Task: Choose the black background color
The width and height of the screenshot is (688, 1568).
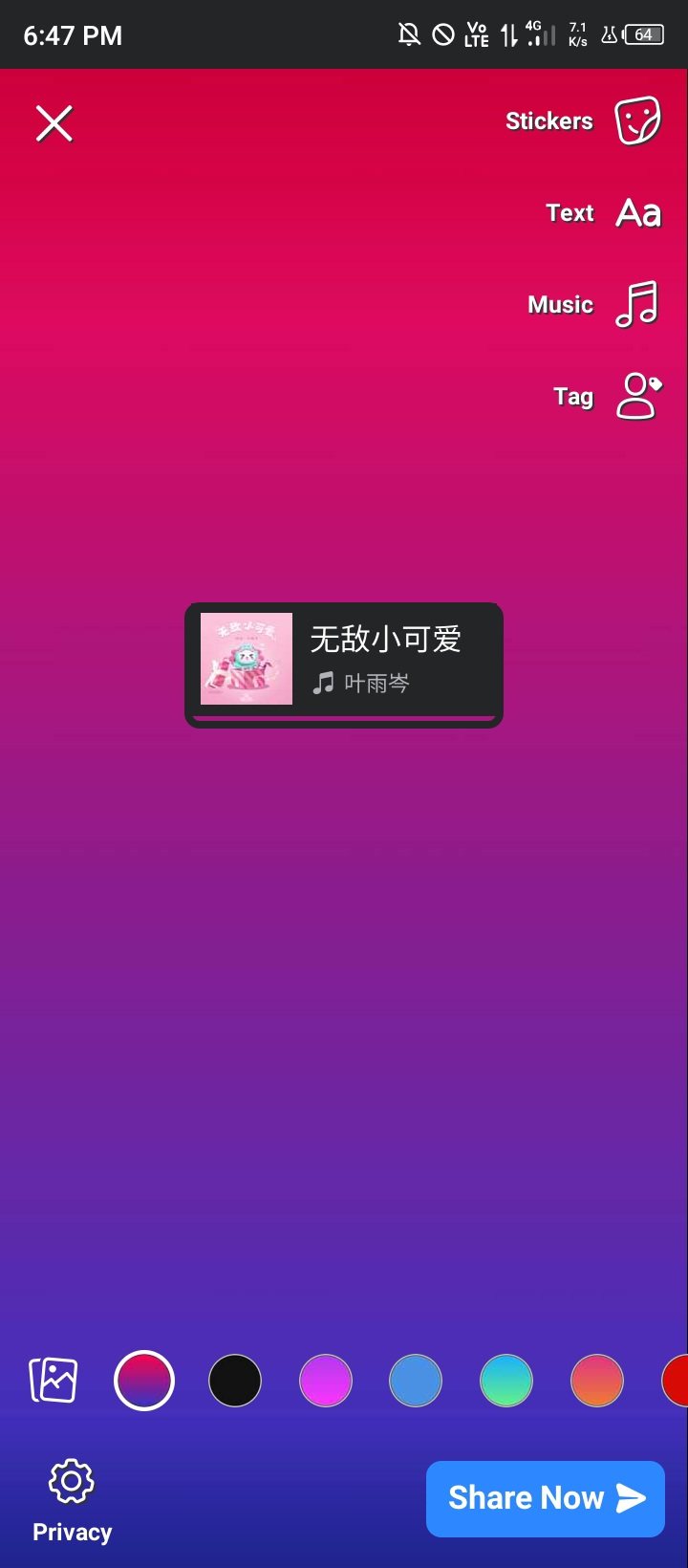Action: tap(235, 1381)
